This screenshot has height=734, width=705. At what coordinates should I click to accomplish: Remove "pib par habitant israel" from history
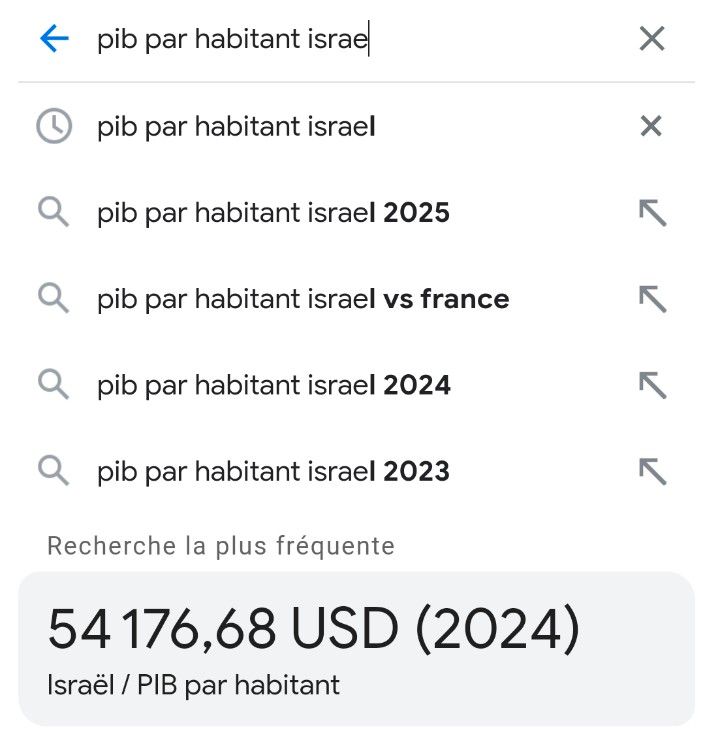point(651,126)
